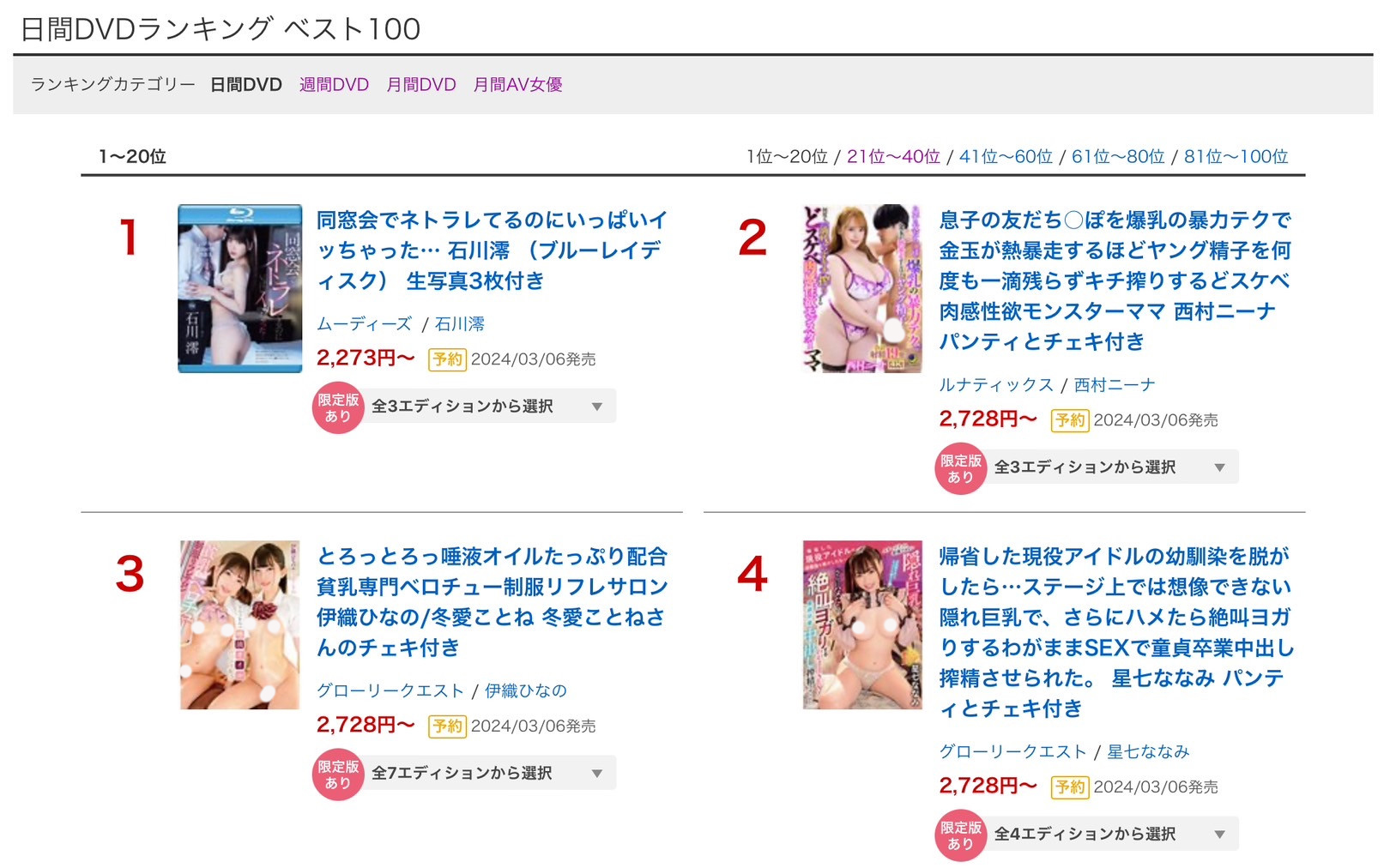Switch to the 週間DVD ranking category
Viewport: 1390px width, 868px height.
[334, 85]
